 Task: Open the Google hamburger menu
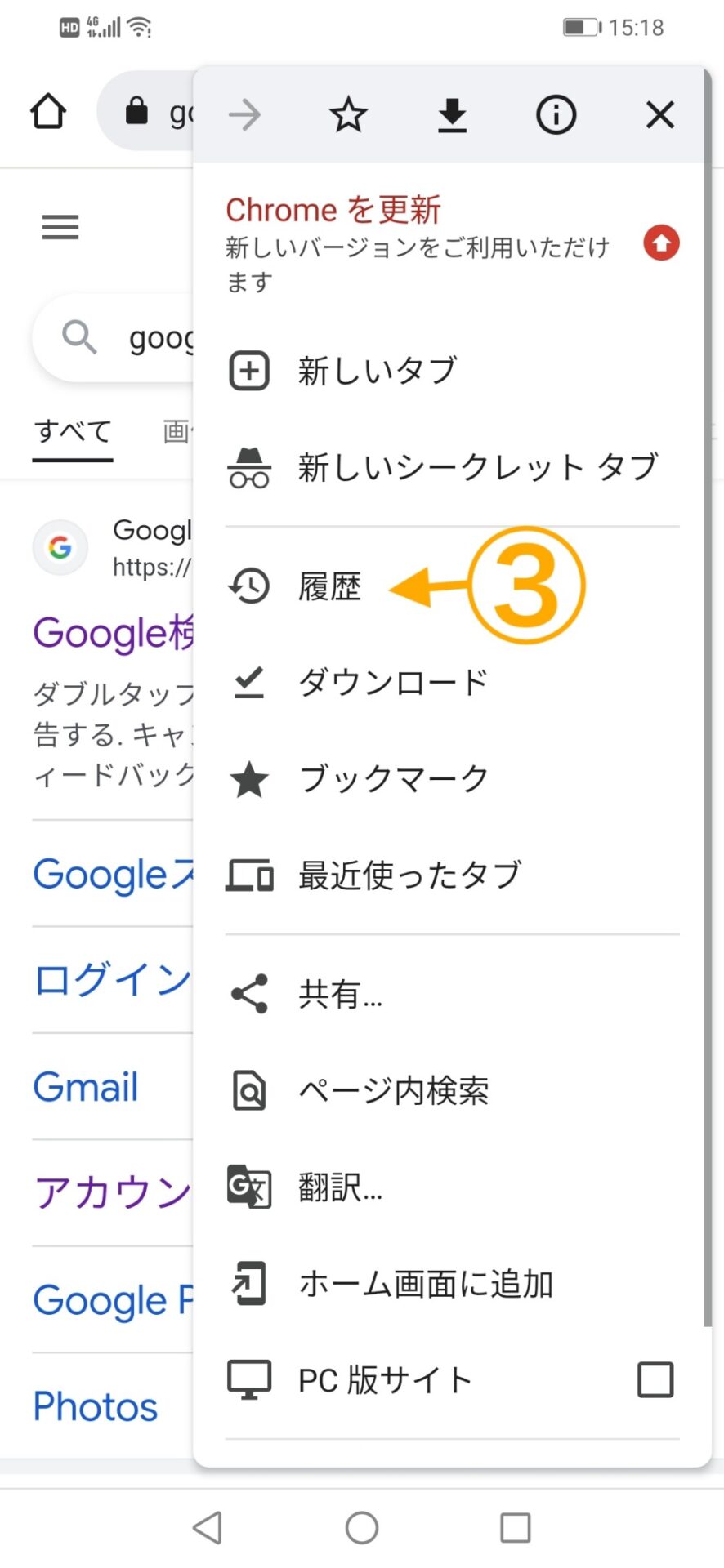click(60, 226)
